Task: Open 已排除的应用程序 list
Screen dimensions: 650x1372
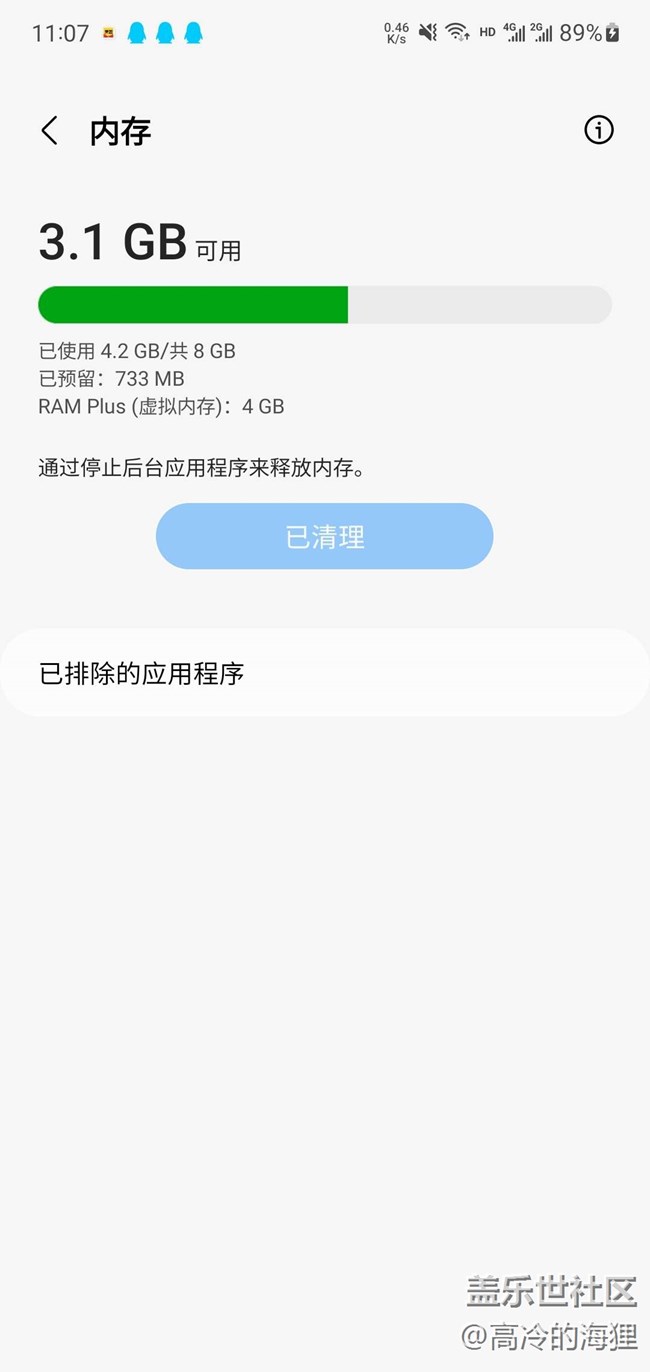Action: 325,673
